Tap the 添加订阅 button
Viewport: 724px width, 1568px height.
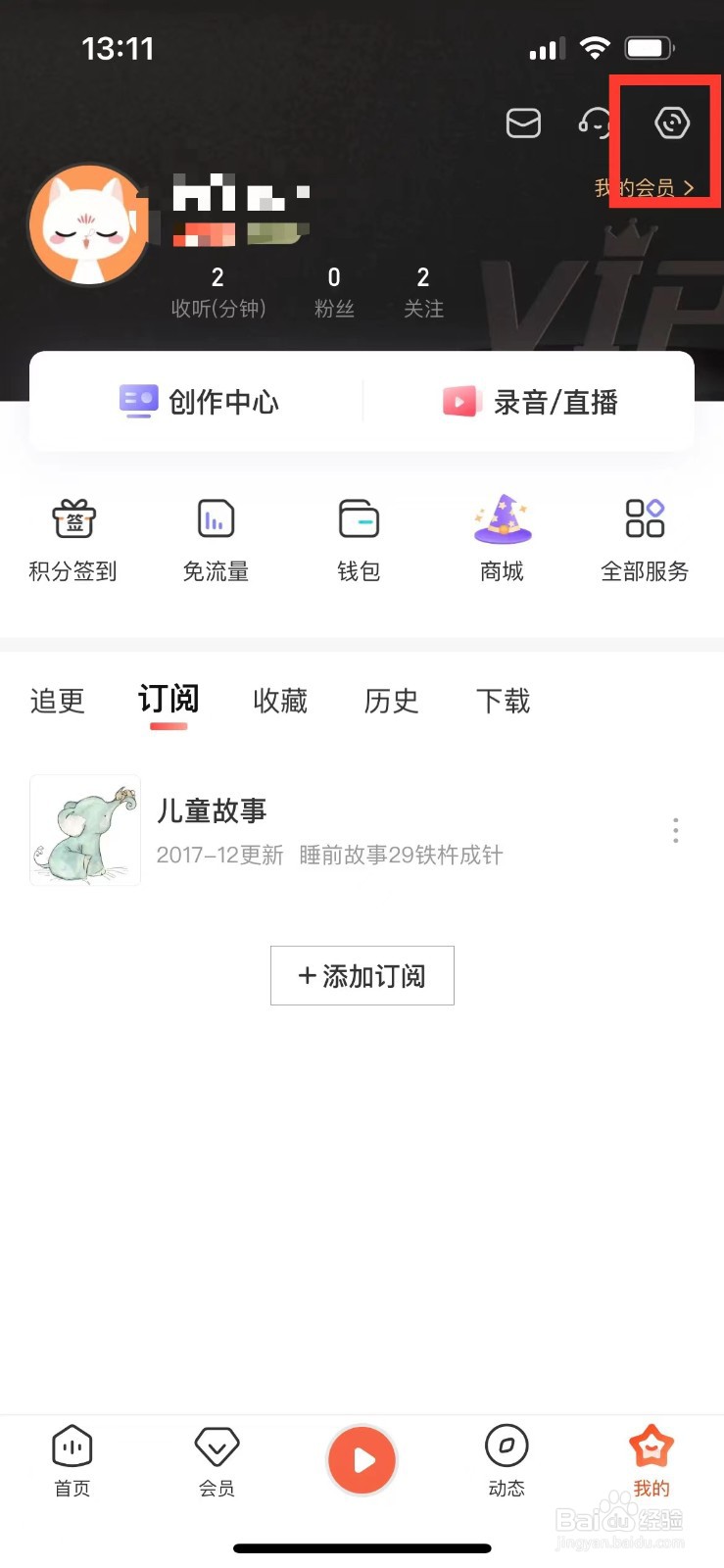[x=362, y=976]
